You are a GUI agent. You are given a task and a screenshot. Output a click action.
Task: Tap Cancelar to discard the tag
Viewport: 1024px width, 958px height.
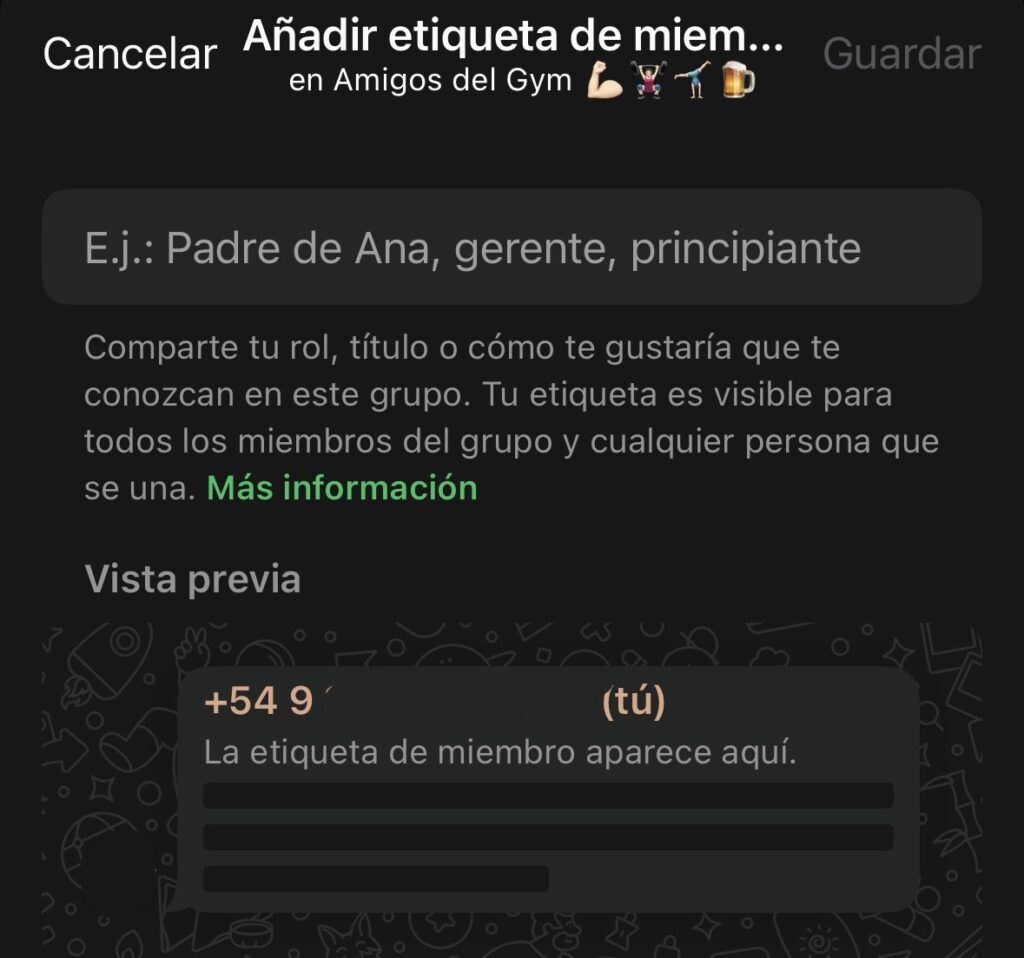pos(130,54)
